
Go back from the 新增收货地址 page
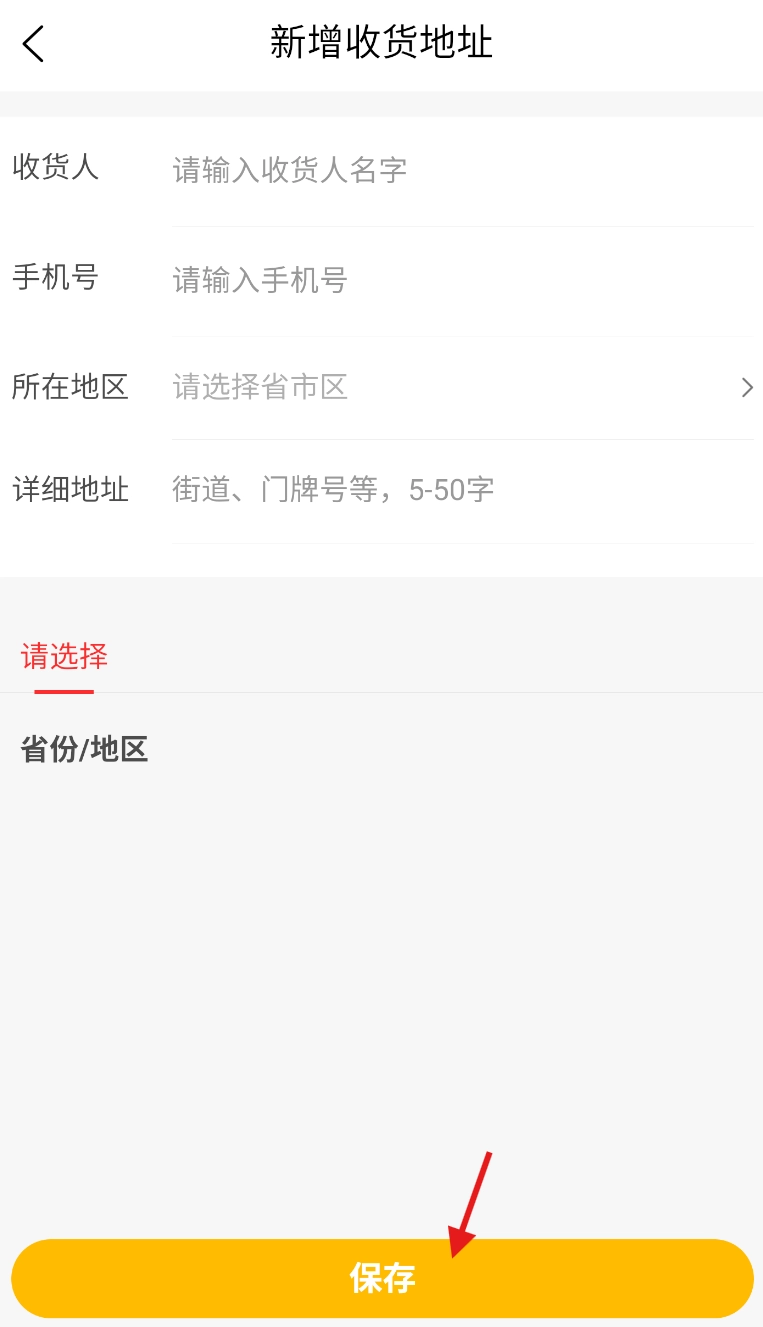click(33, 44)
